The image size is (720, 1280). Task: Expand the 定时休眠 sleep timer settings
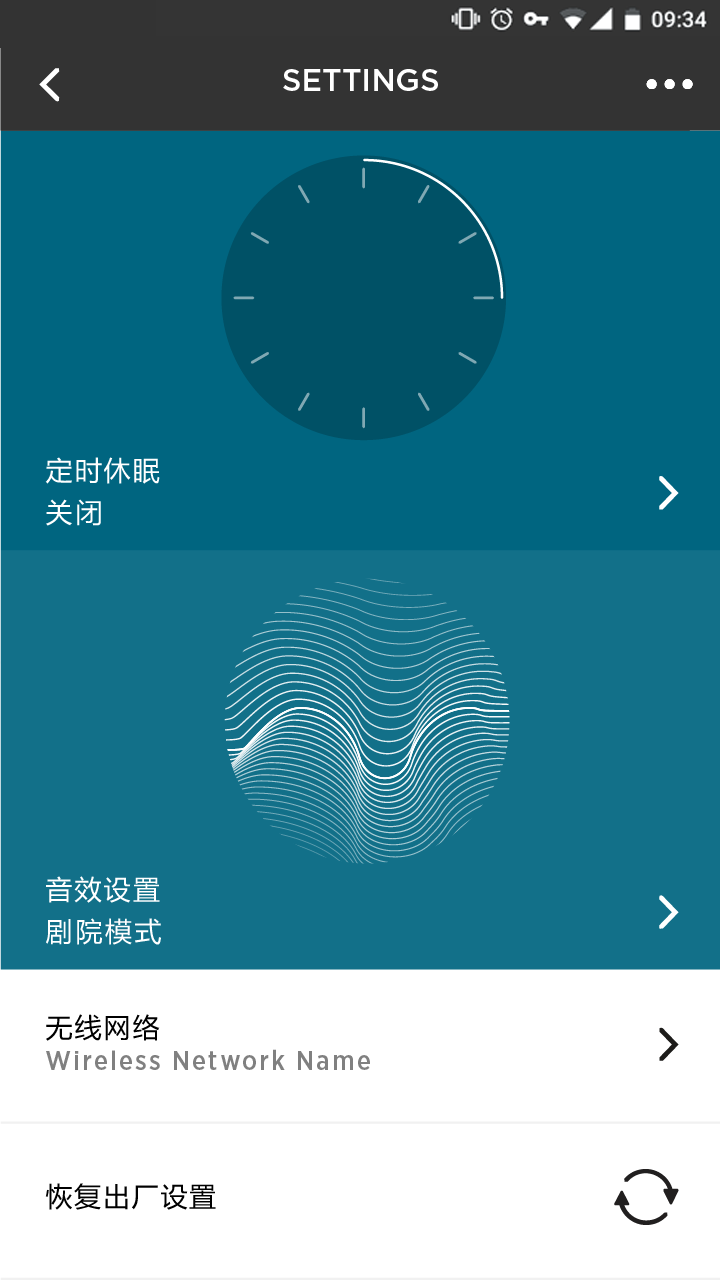pos(667,492)
